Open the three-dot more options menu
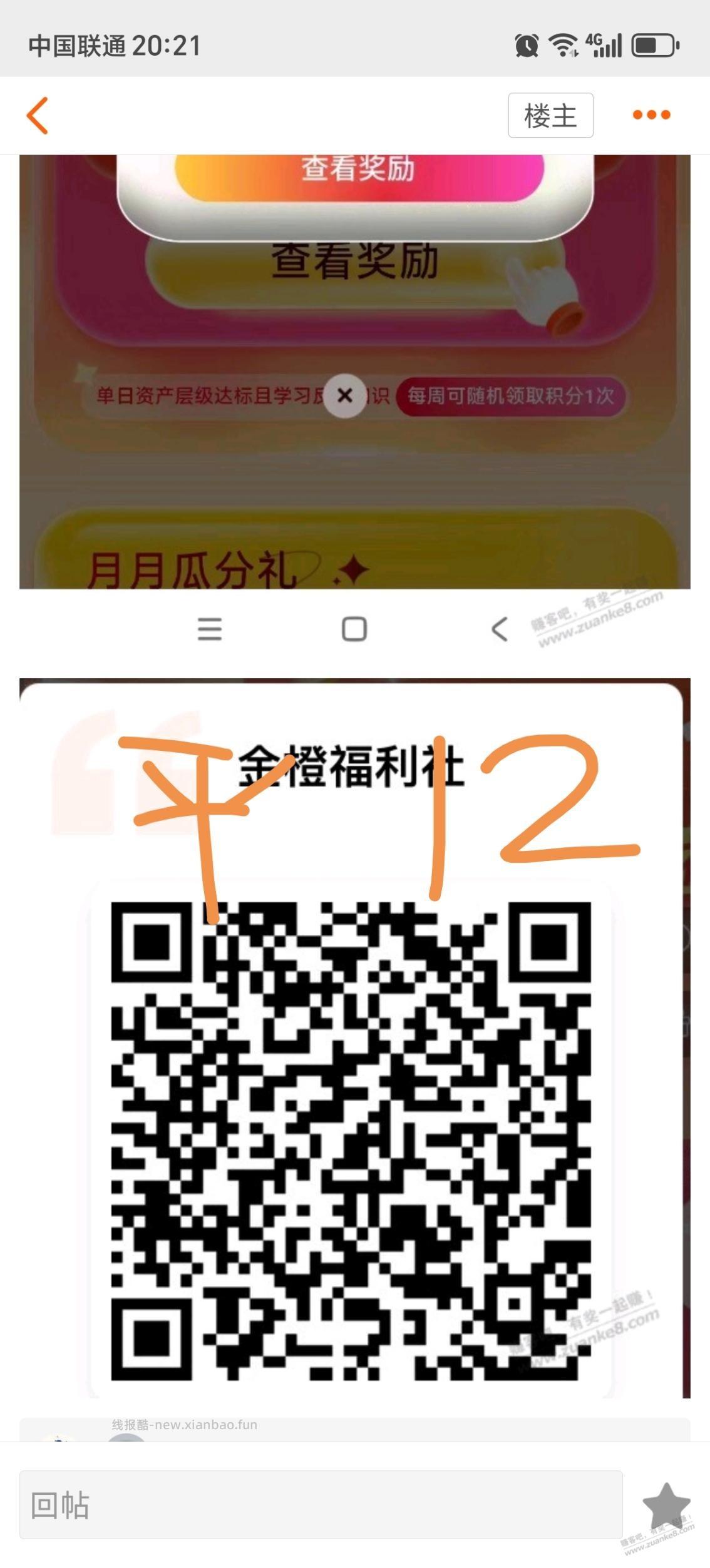This screenshot has height=1568, width=710. (650, 115)
